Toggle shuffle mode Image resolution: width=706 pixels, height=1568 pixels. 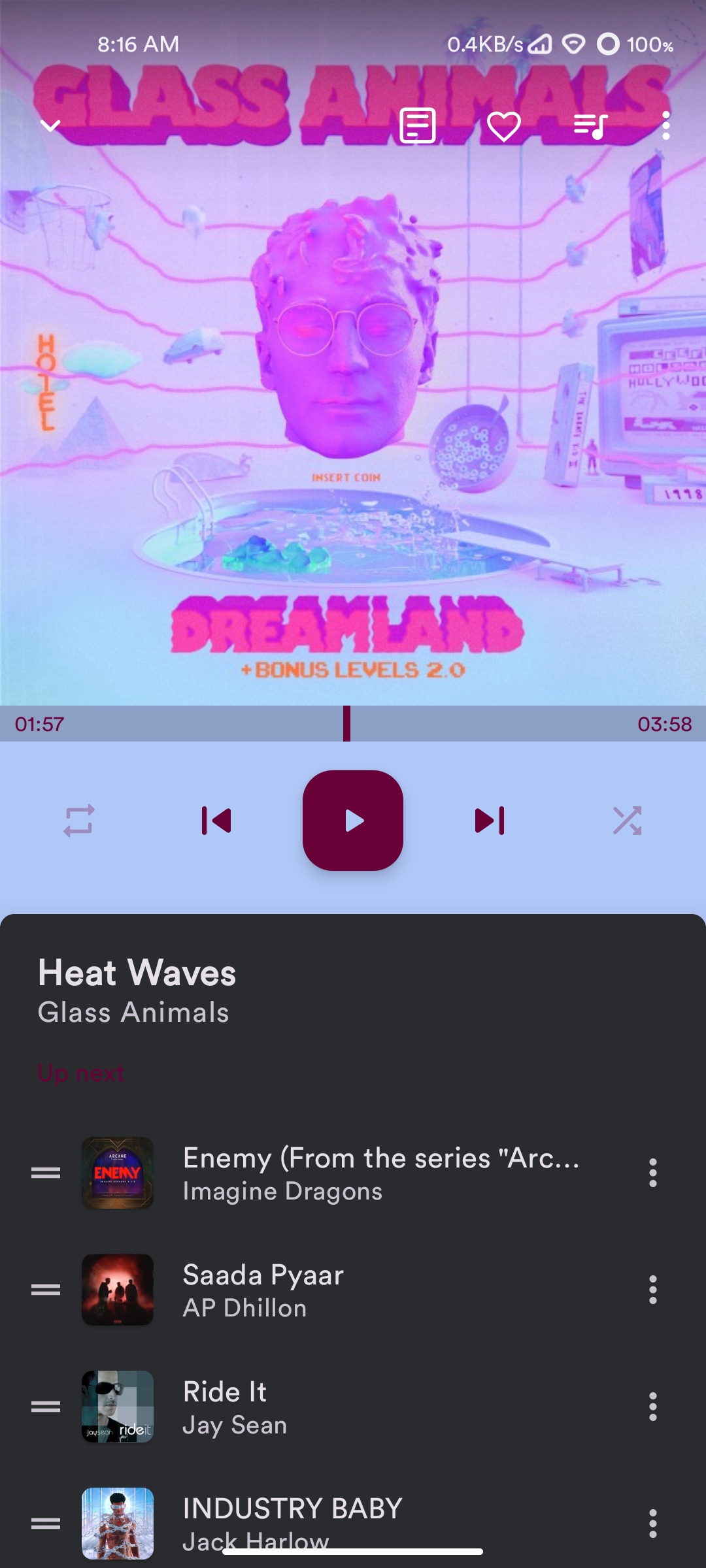point(627,821)
